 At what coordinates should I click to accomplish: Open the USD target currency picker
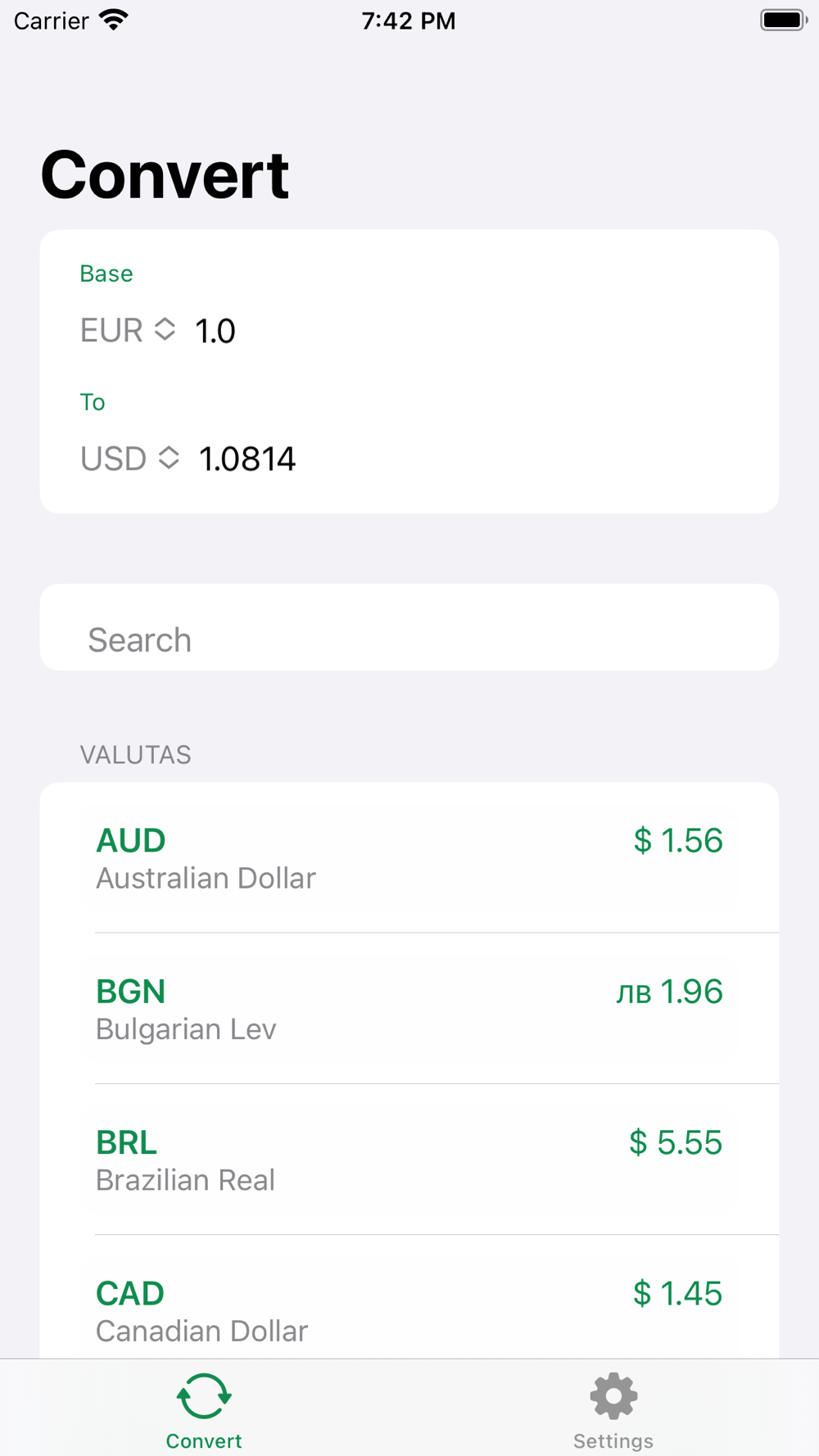coord(129,459)
